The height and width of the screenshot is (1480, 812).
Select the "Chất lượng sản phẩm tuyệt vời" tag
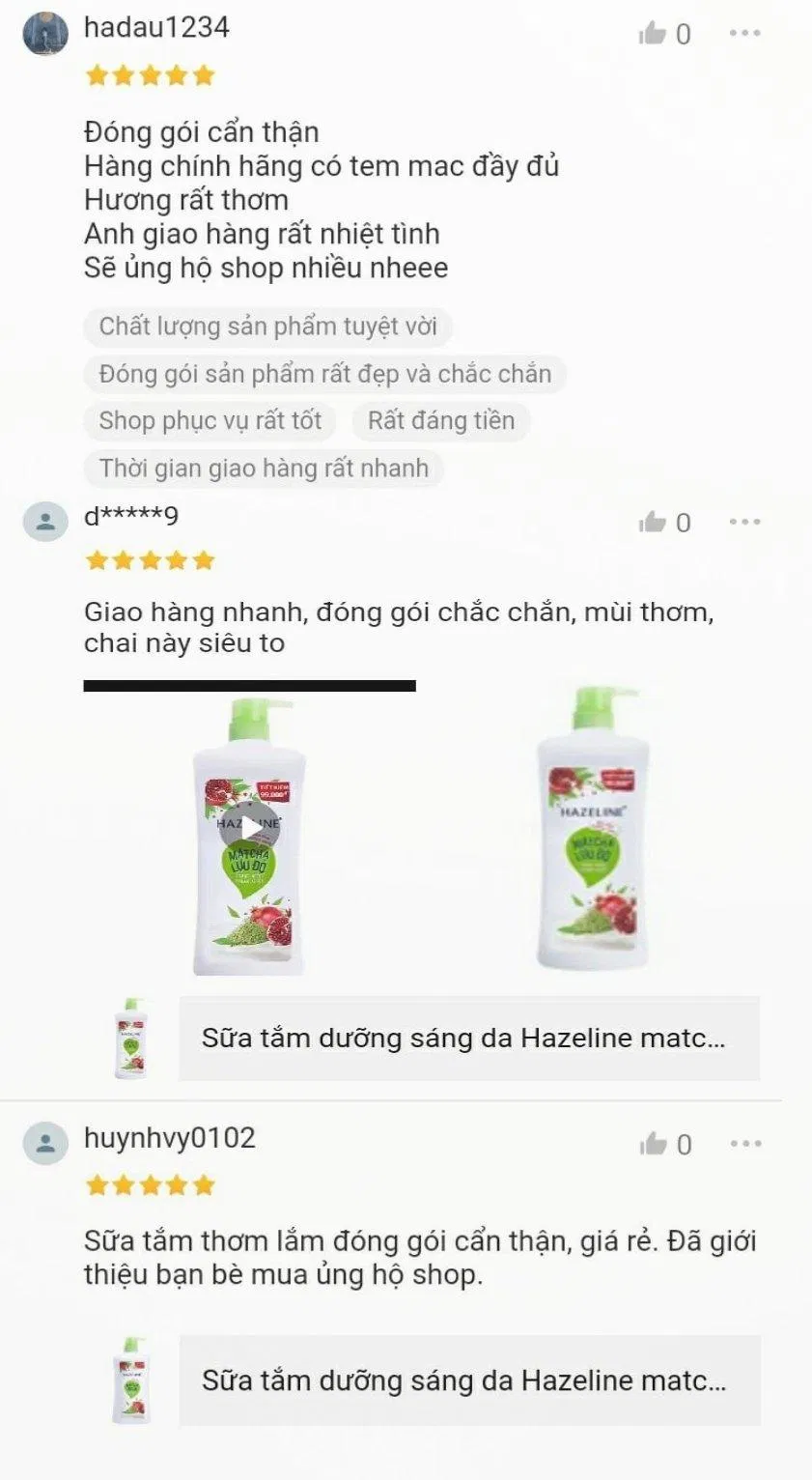265,327
